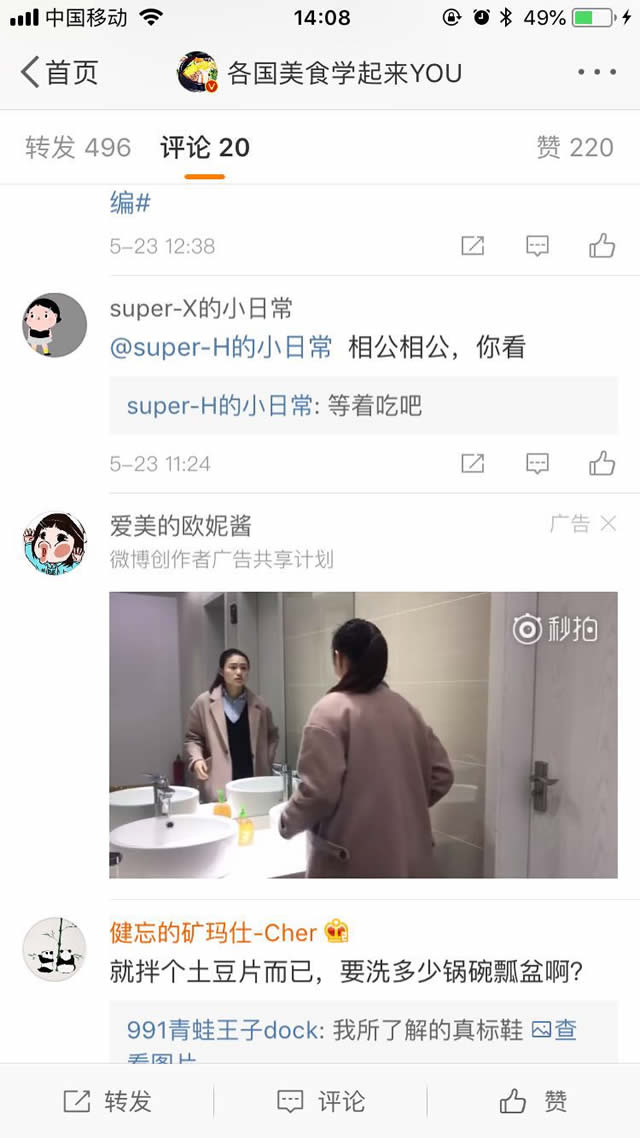The image size is (640, 1138).
Task: Switch to the 转发 496 tab
Action: click(78, 148)
